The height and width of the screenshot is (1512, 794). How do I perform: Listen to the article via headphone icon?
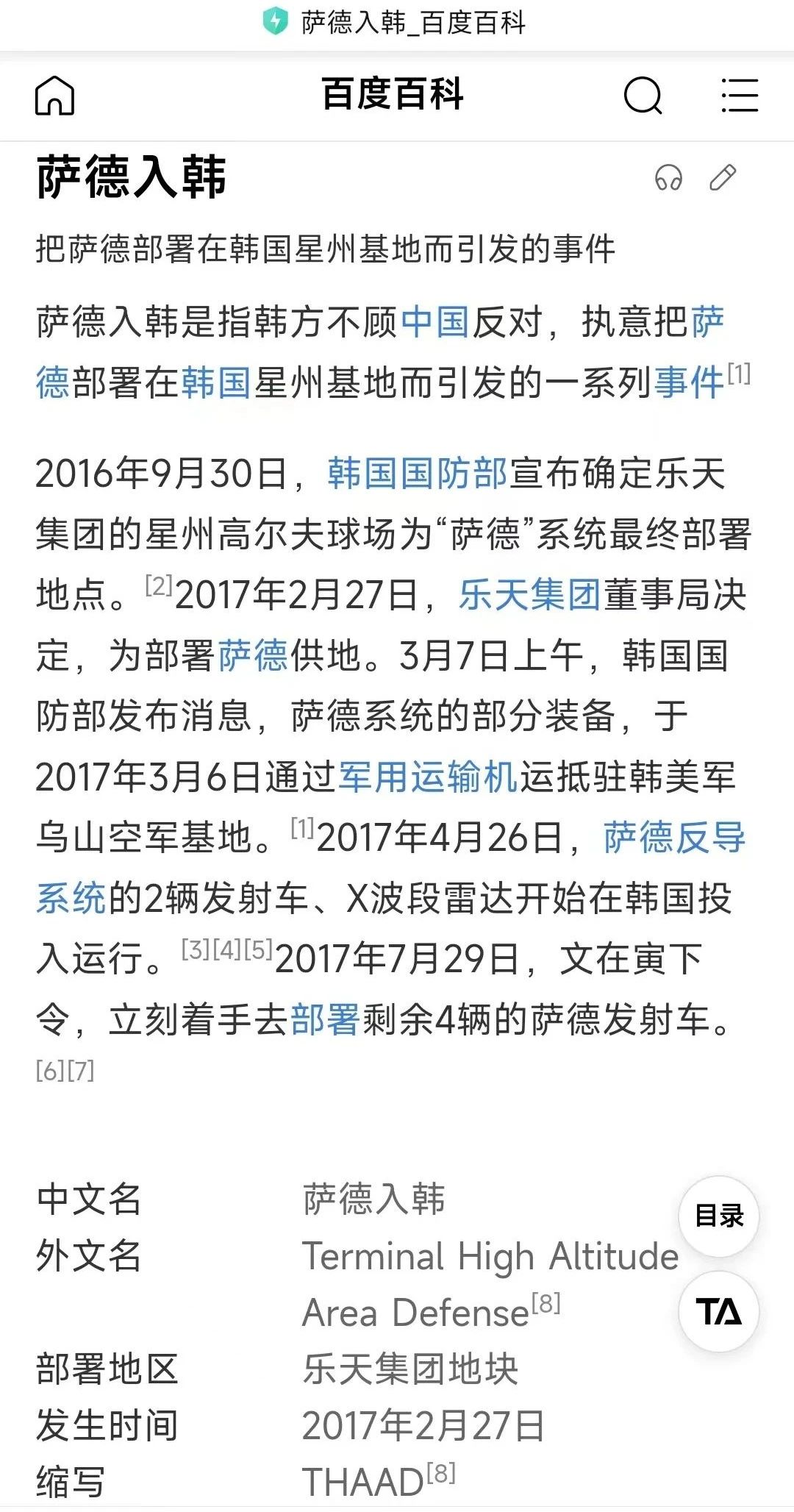click(668, 178)
